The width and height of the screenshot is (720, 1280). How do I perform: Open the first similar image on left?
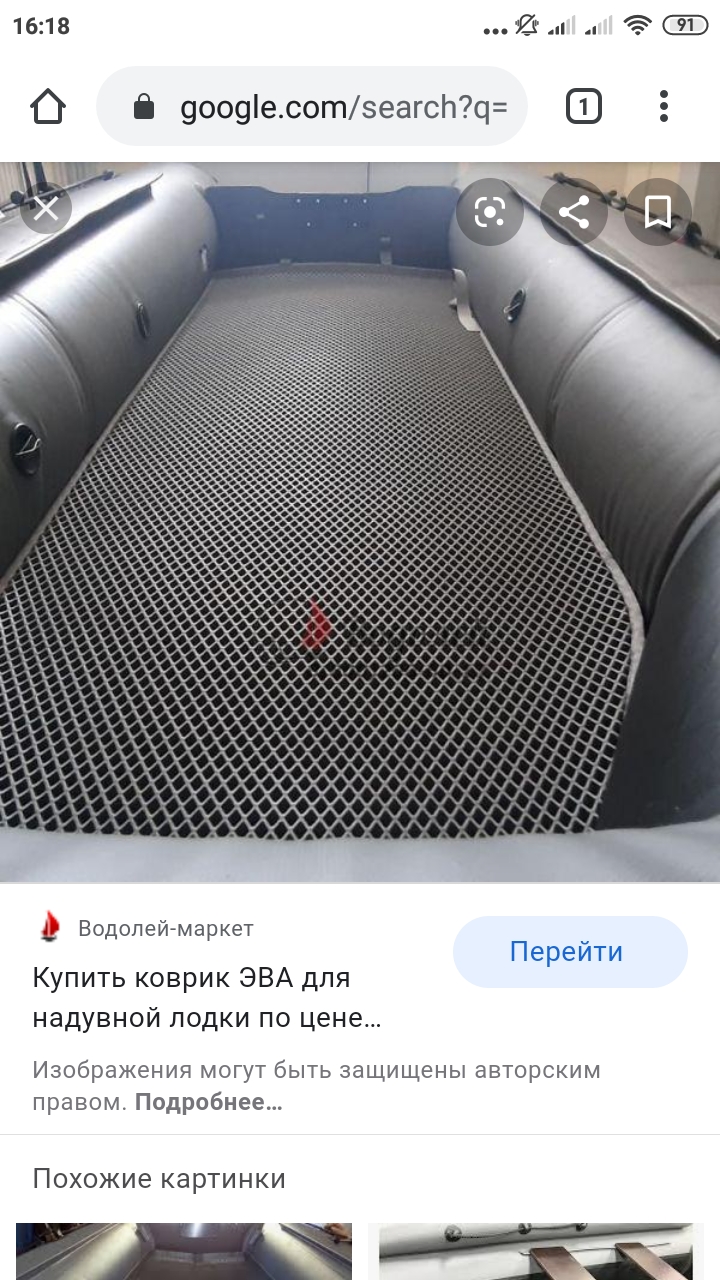point(184,1250)
